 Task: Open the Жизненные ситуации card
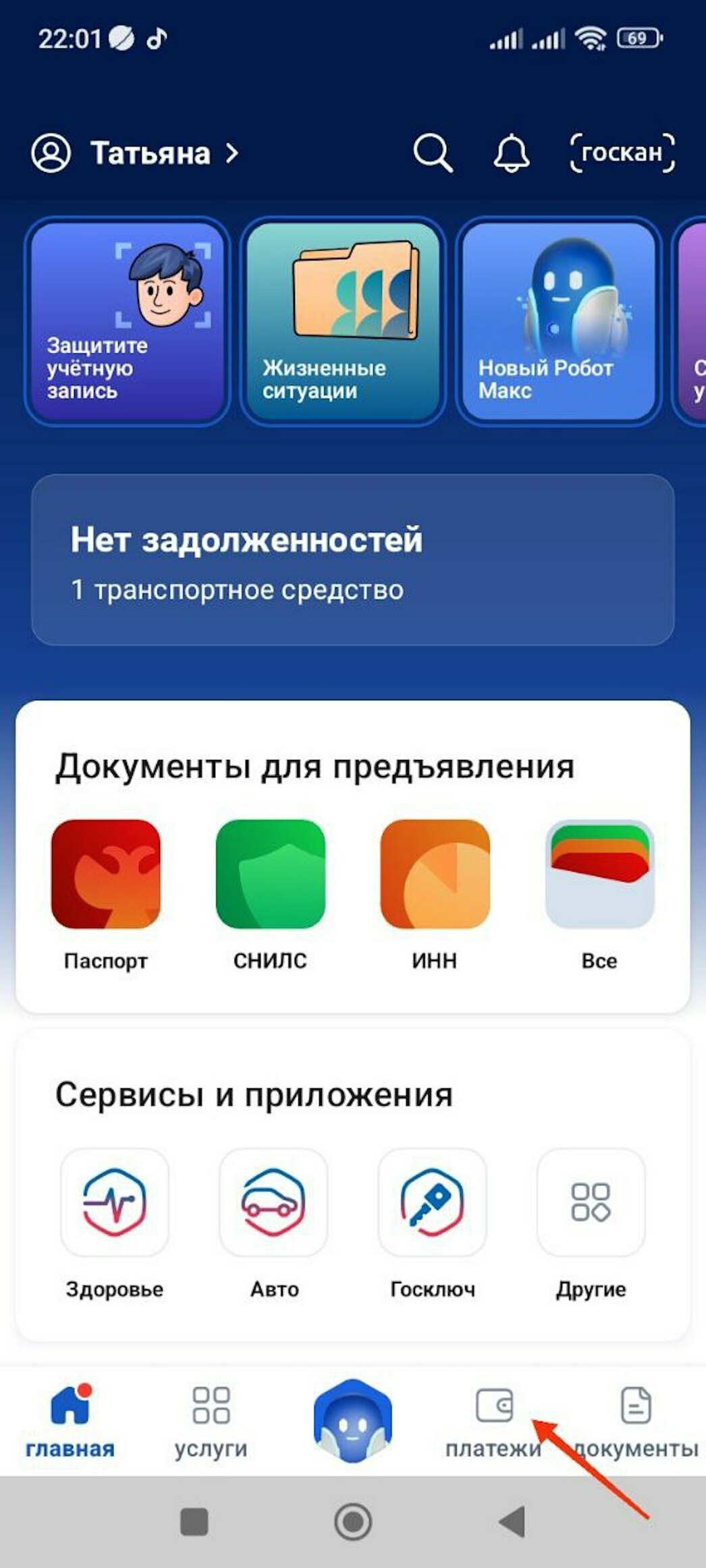point(343,322)
